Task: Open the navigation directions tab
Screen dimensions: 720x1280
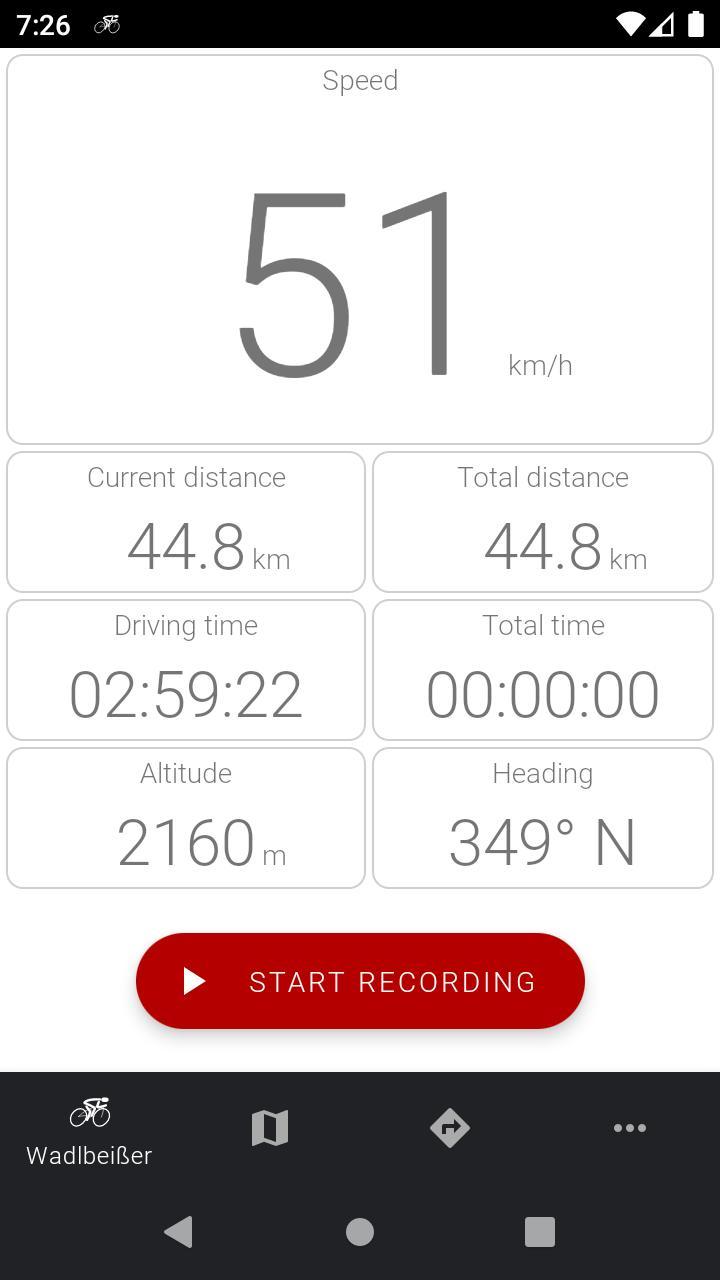Action: coord(450,1128)
